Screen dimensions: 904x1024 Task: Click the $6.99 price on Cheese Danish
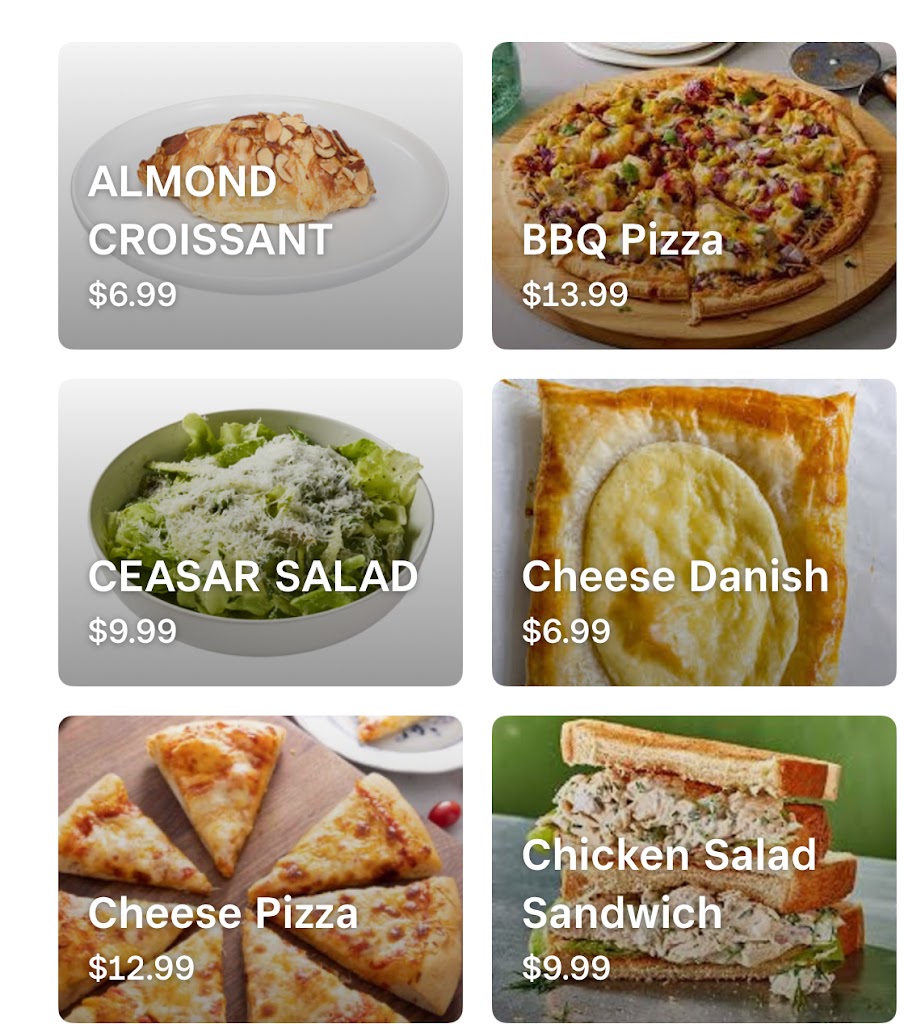click(568, 631)
